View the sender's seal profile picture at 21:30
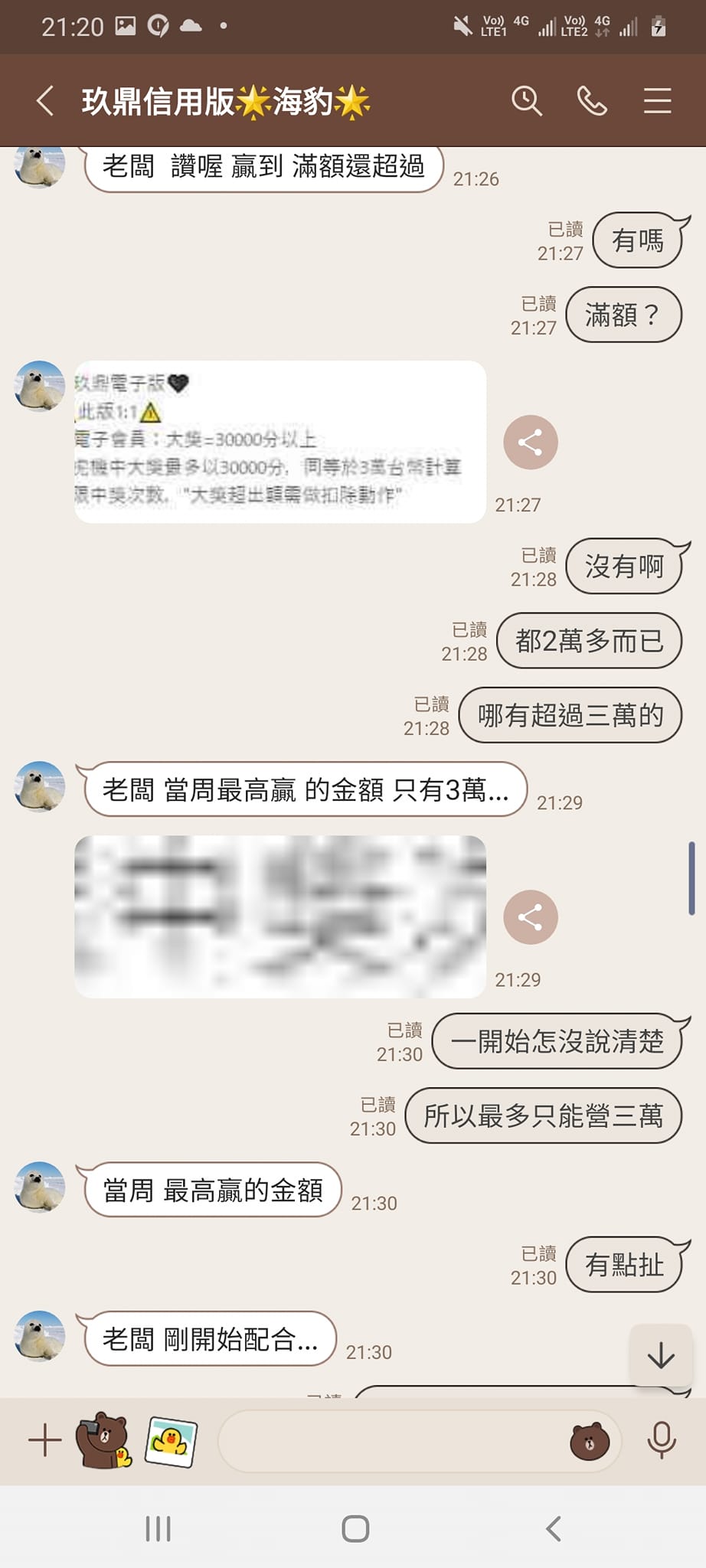The height and width of the screenshot is (1568, 706). pyautogui.click(x=40, y=1187)
